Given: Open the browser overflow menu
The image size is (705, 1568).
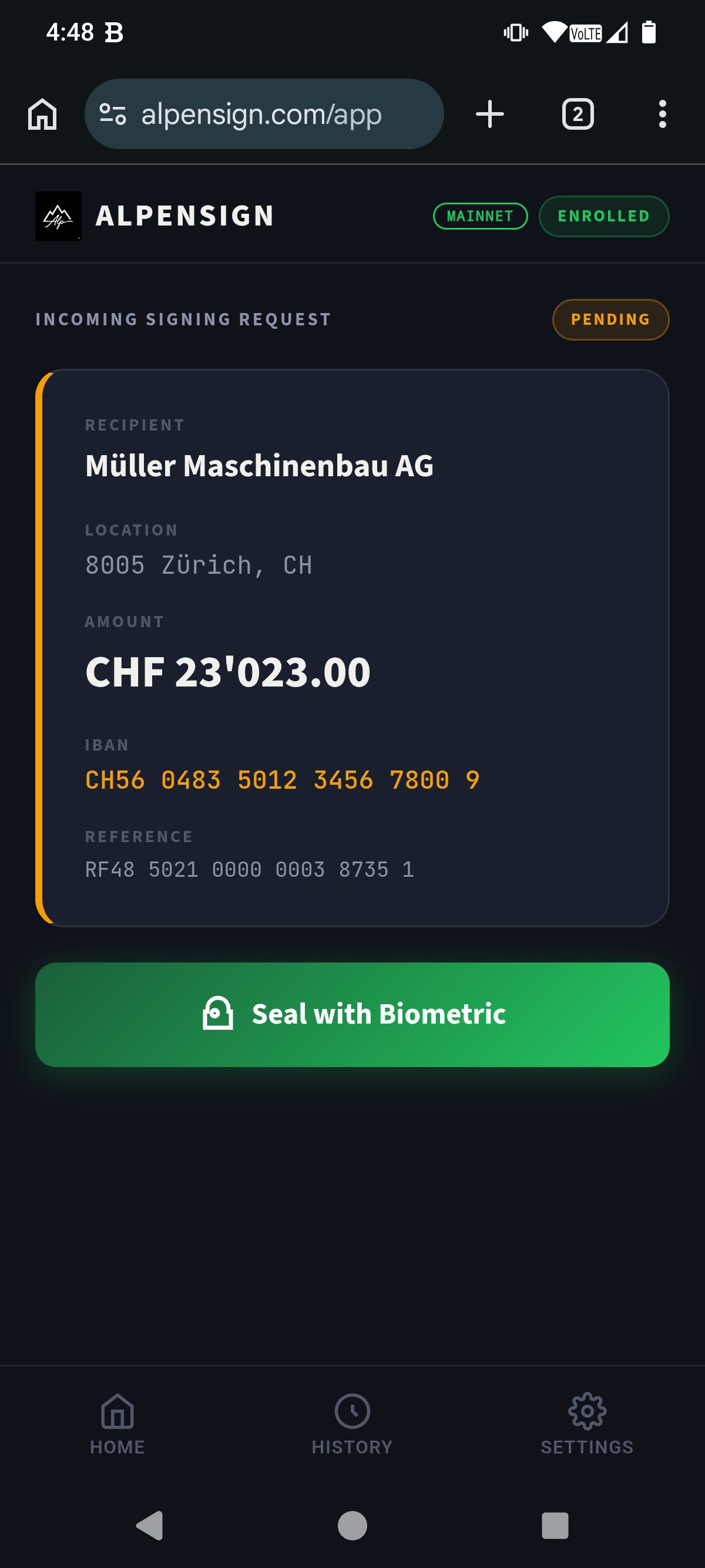Looking at the screenshot, I should 662,115.
